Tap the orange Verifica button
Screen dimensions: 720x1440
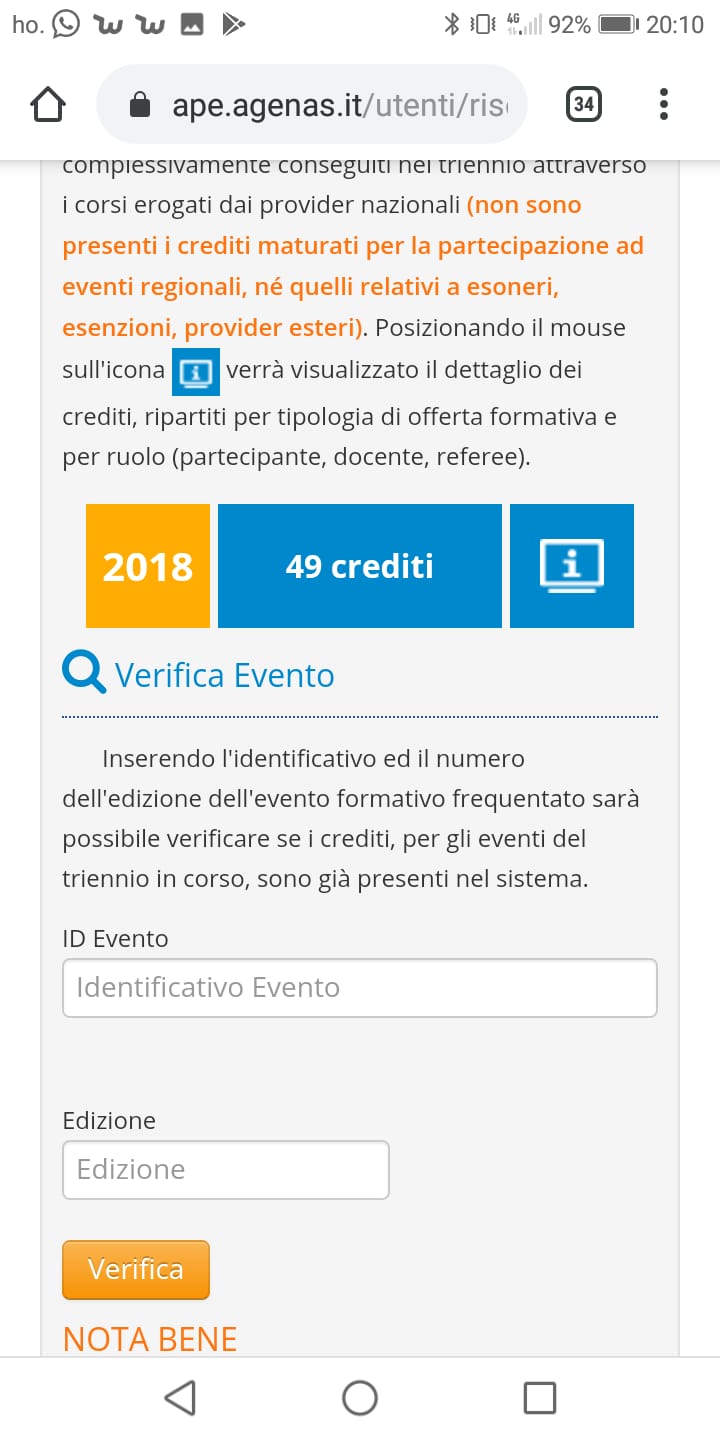tap(136, 1270)
